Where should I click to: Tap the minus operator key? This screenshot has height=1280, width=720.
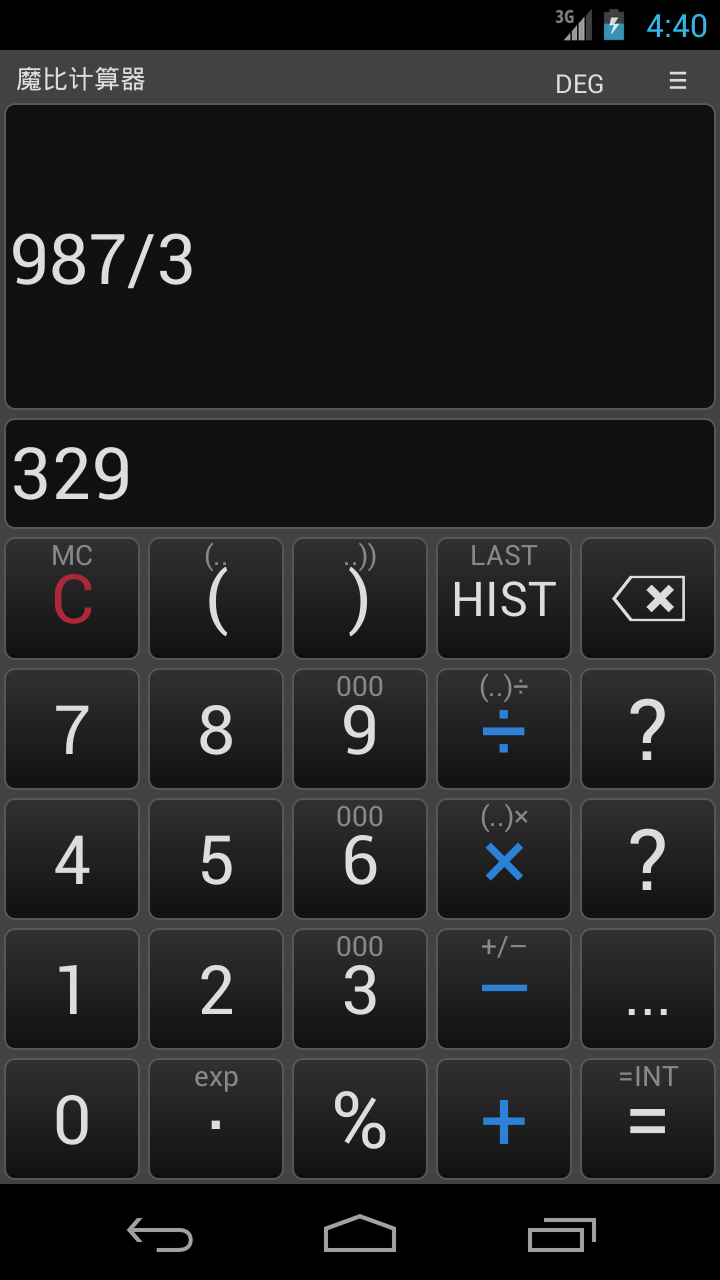point(504,989)
